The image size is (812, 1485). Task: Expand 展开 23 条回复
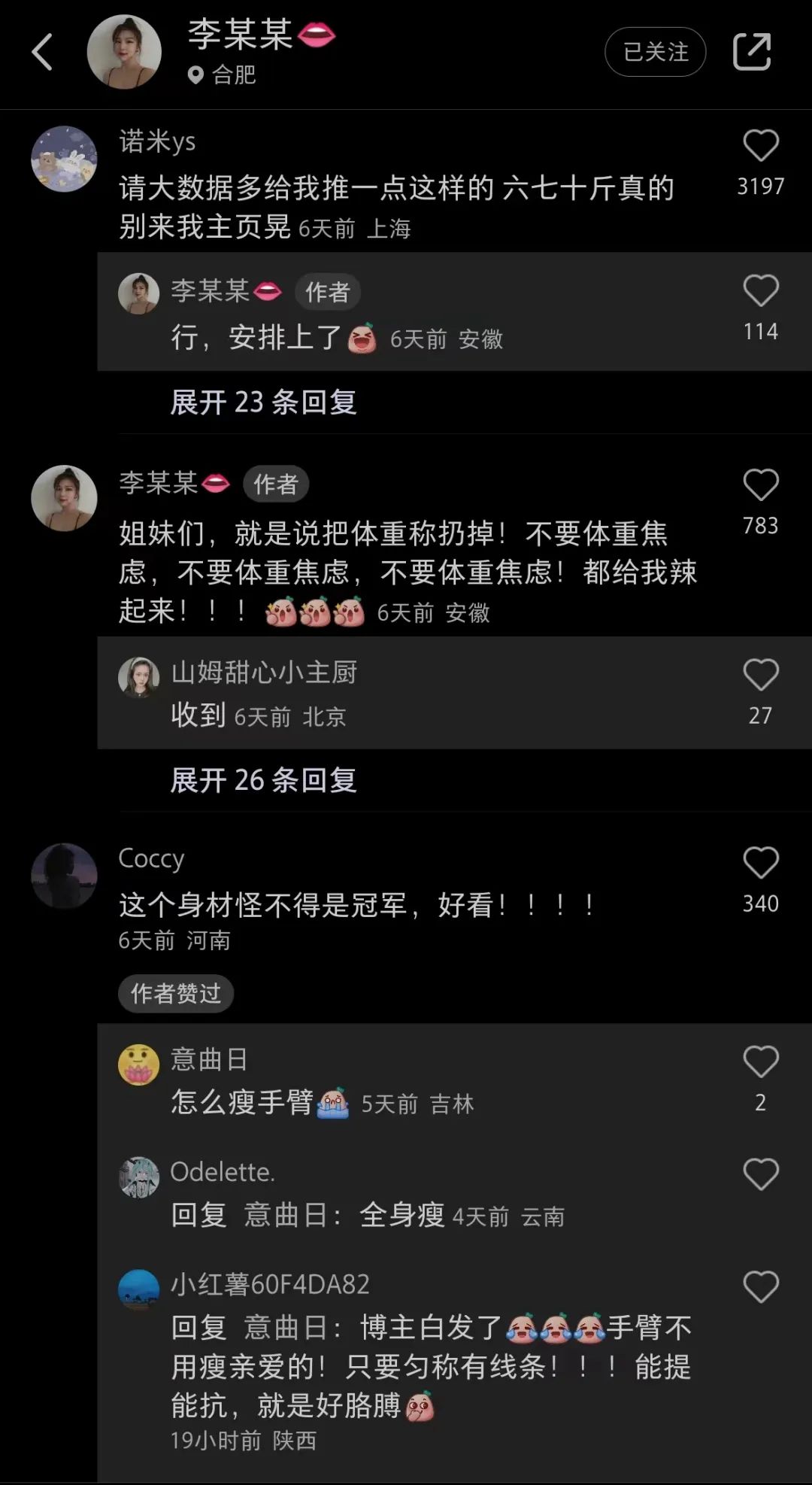click(263, 402)
